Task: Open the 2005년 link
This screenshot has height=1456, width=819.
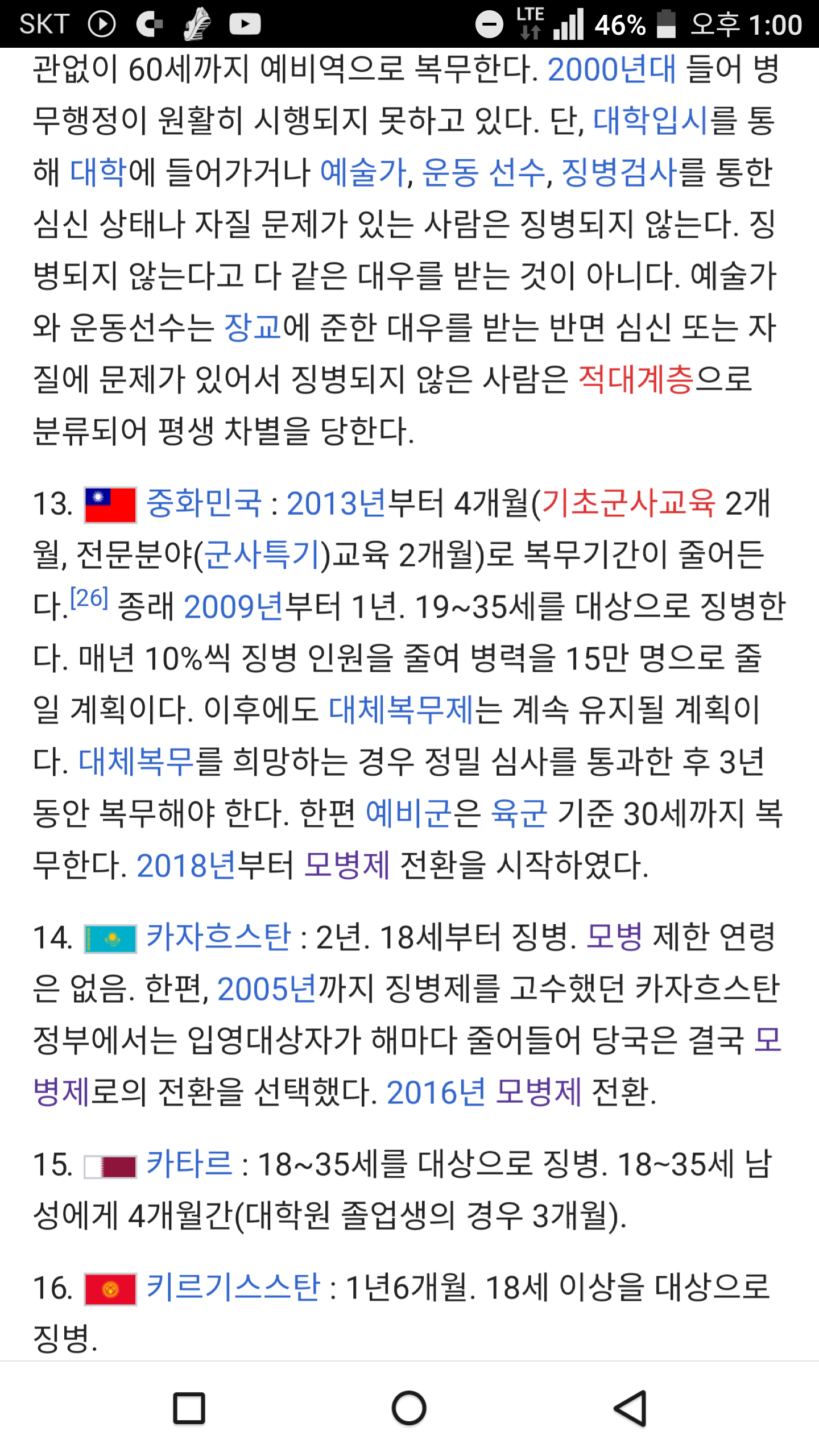Action: point(267,989)
